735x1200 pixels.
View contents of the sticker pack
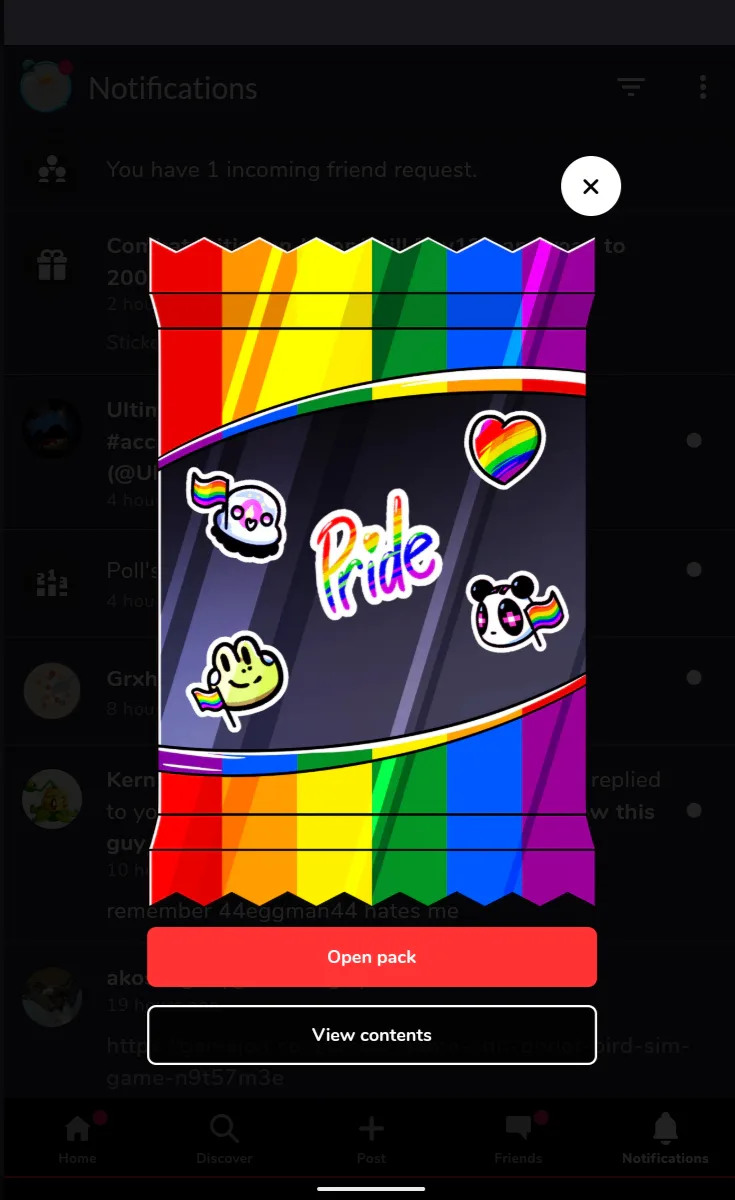click(372, 1035)
